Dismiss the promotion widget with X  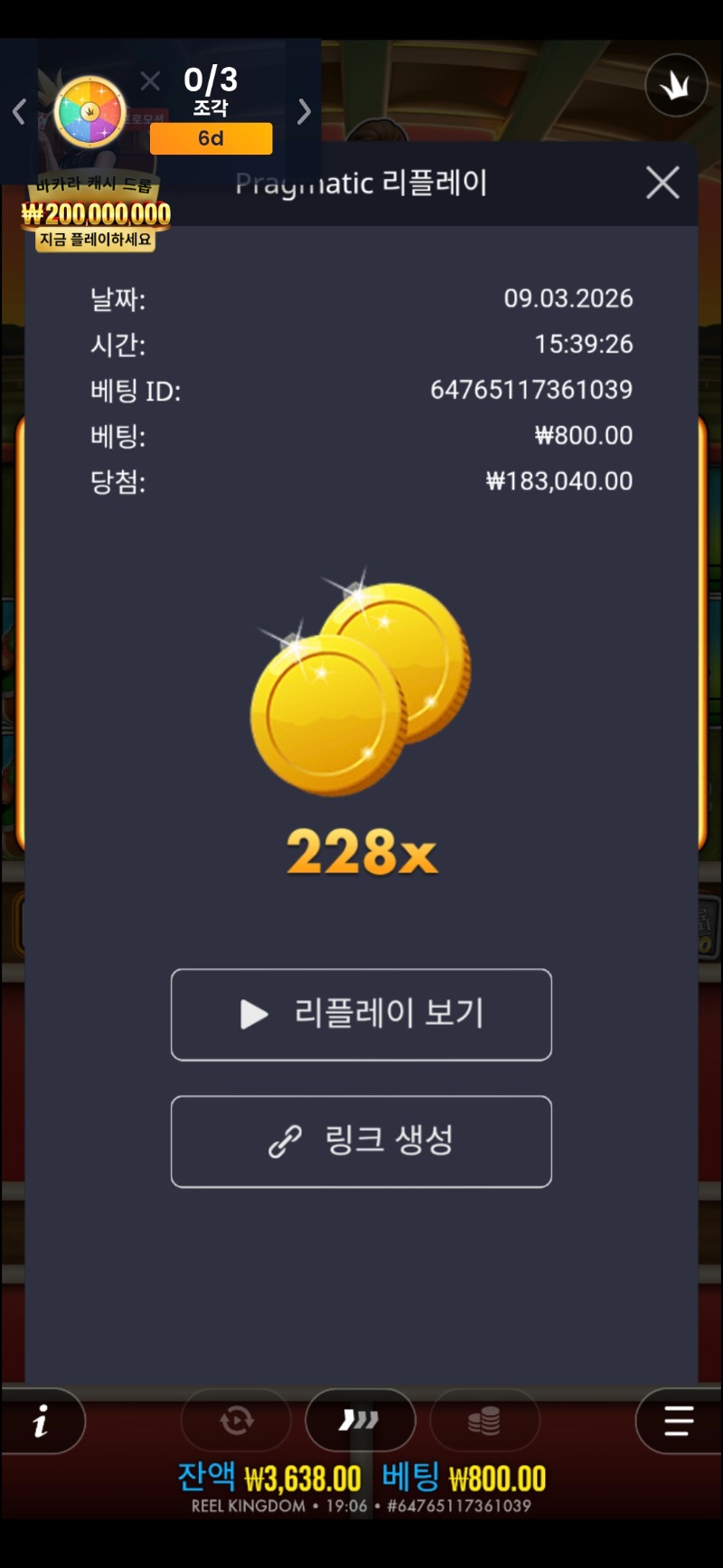pyautogui.click(x=151, y=81)
